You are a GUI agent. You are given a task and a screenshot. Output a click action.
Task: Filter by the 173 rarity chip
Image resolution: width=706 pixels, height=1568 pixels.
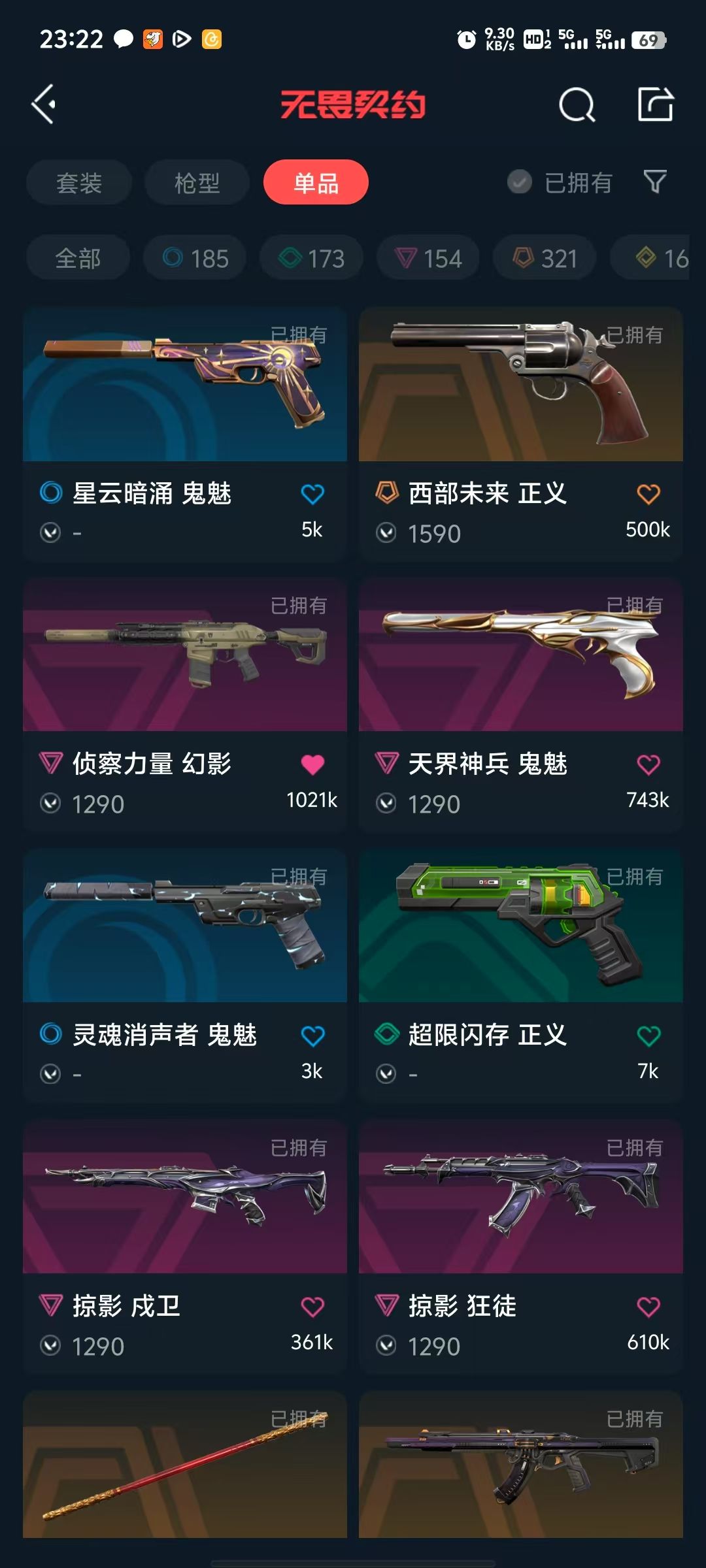311,258
